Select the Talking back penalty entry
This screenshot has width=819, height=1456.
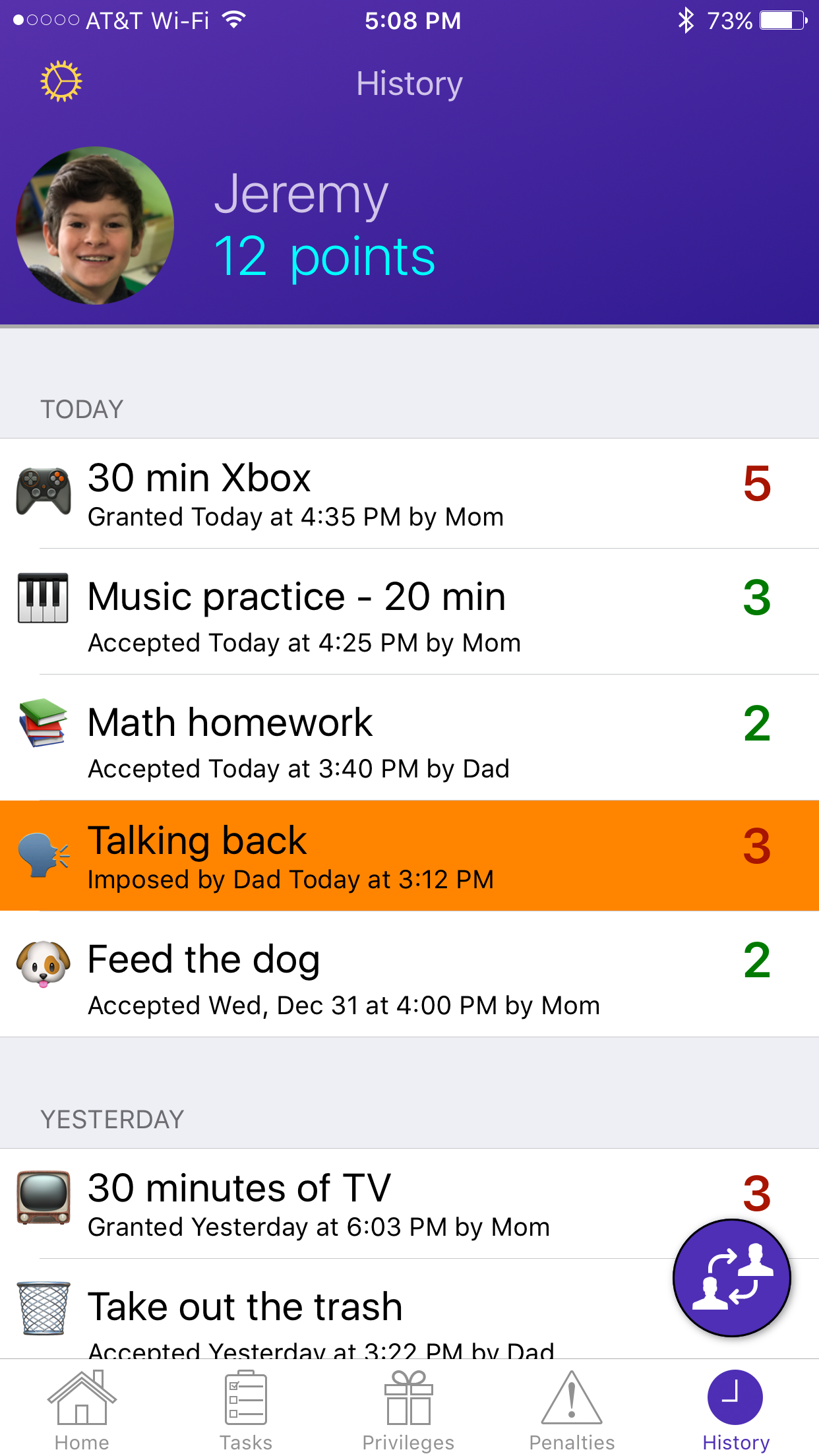pos(409,856)
